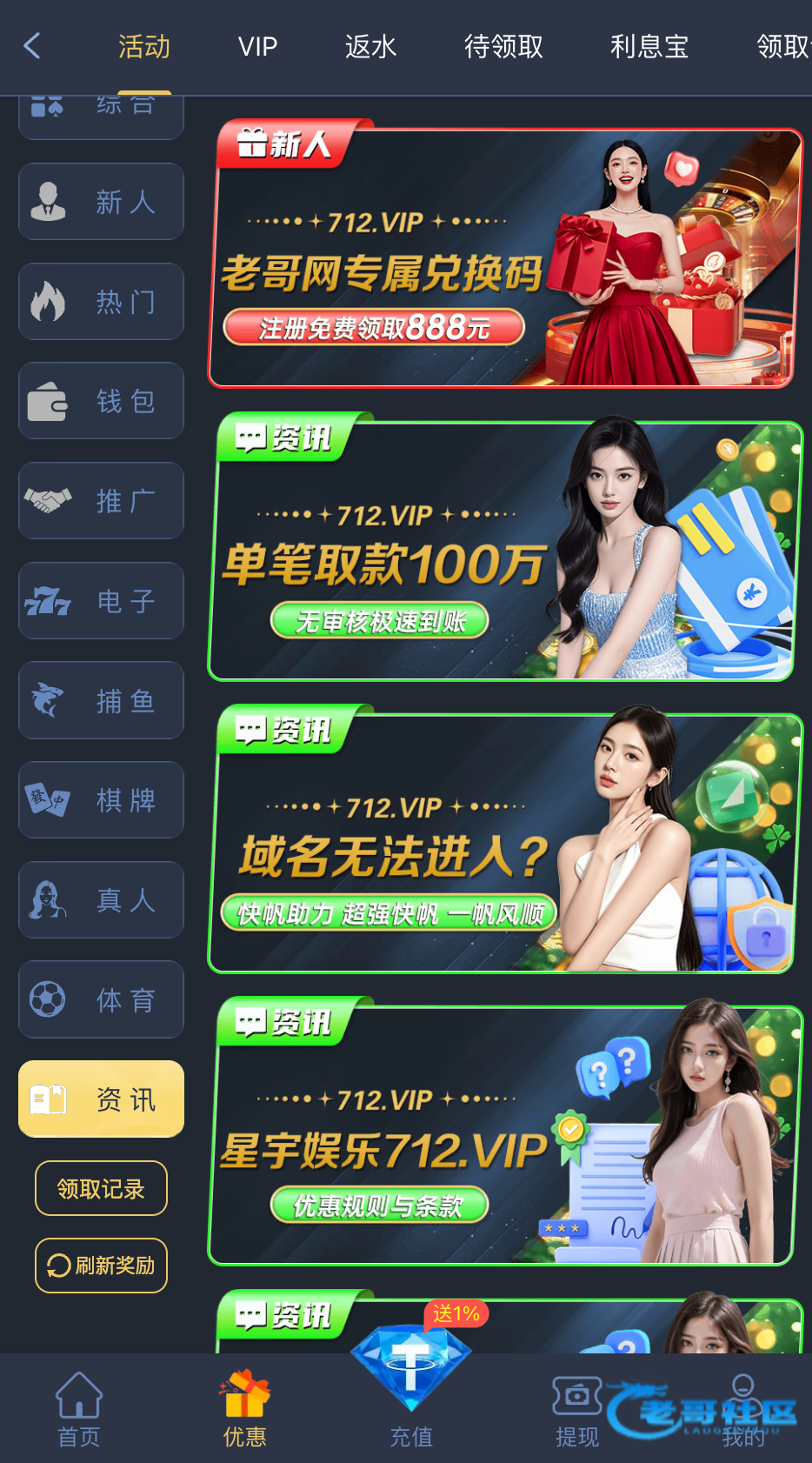
Task: Select the 热门 category
Action: [x=101, y=302]
